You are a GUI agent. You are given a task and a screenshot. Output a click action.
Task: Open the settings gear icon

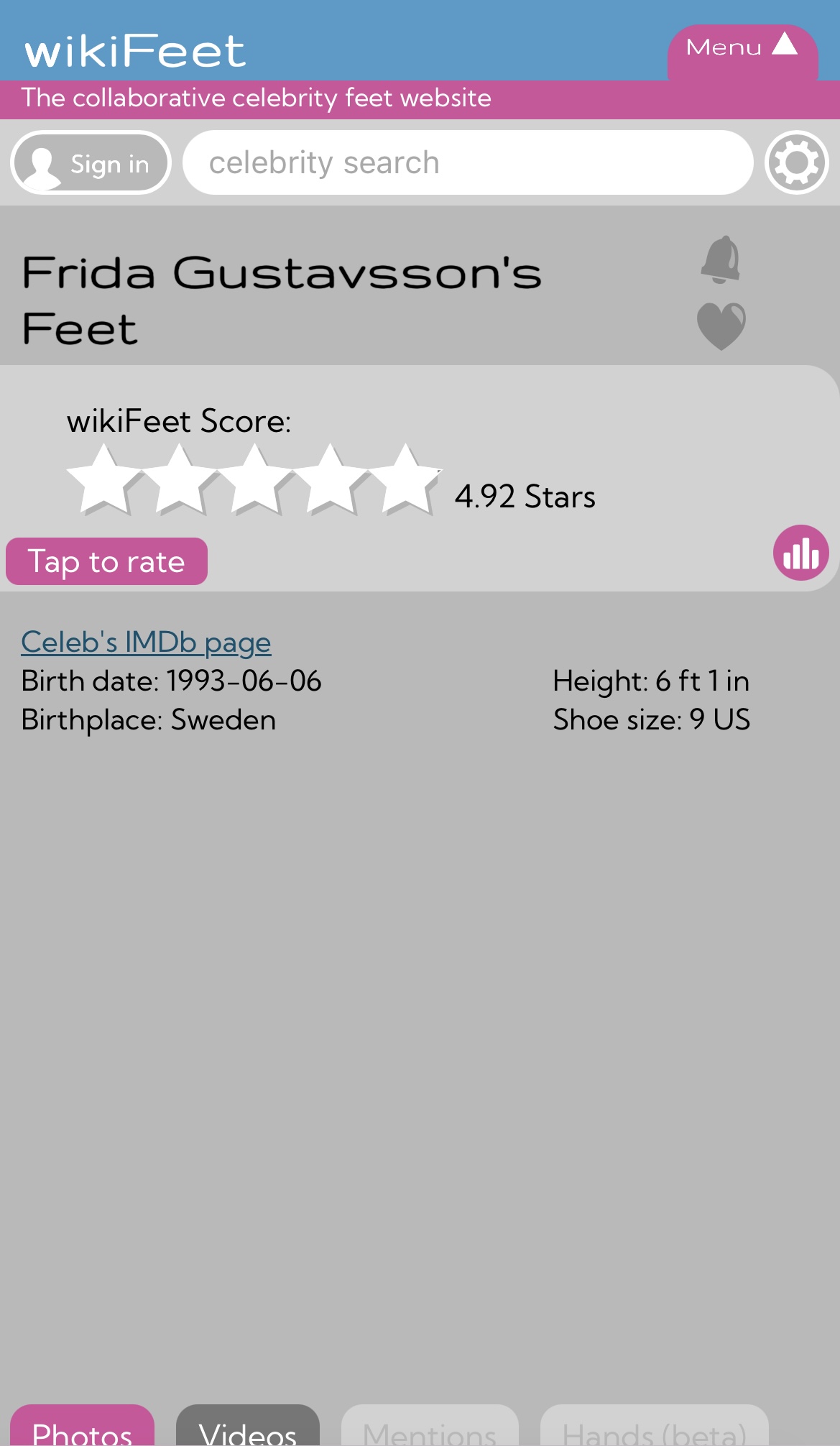796,163
